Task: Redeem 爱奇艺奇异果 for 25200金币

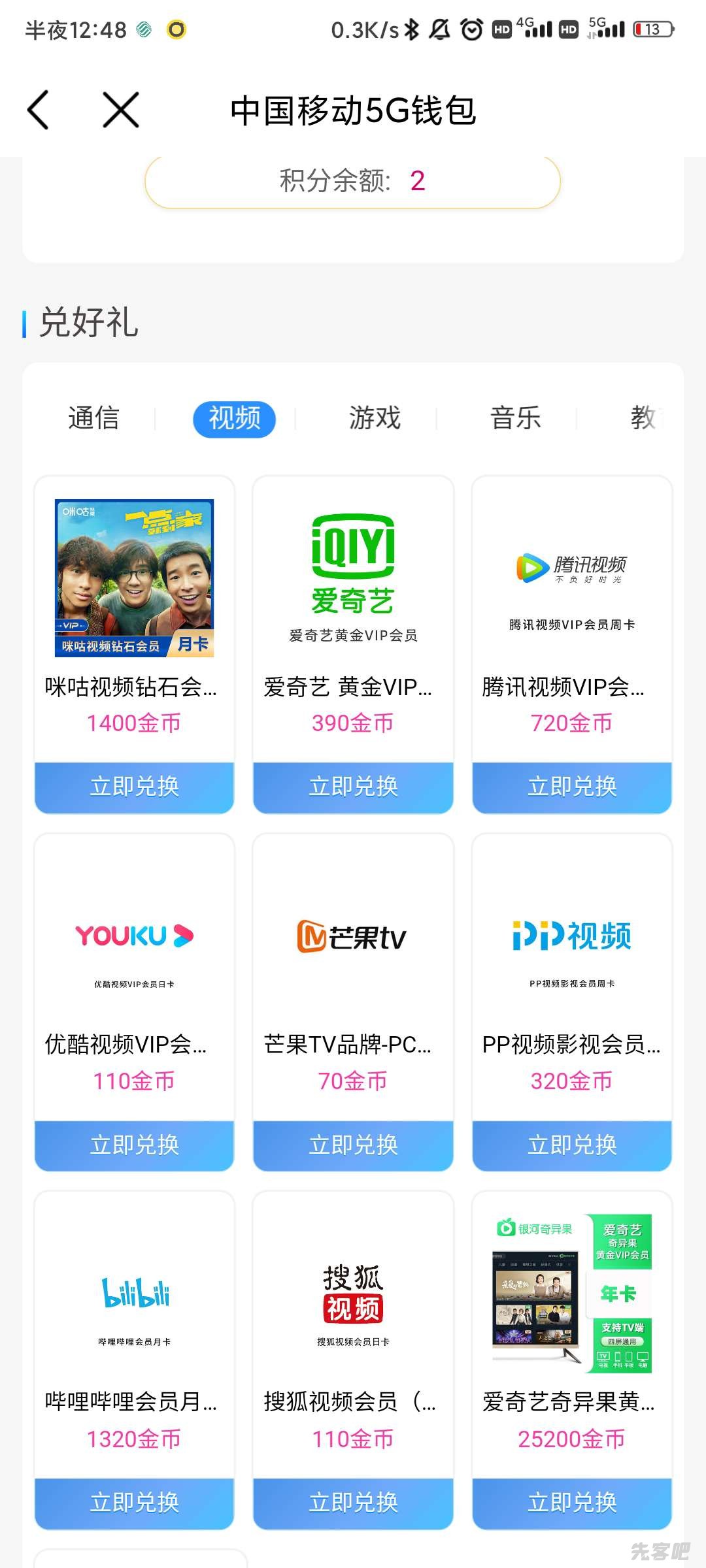Action: pyautogui.click(x=572, y=1503)
